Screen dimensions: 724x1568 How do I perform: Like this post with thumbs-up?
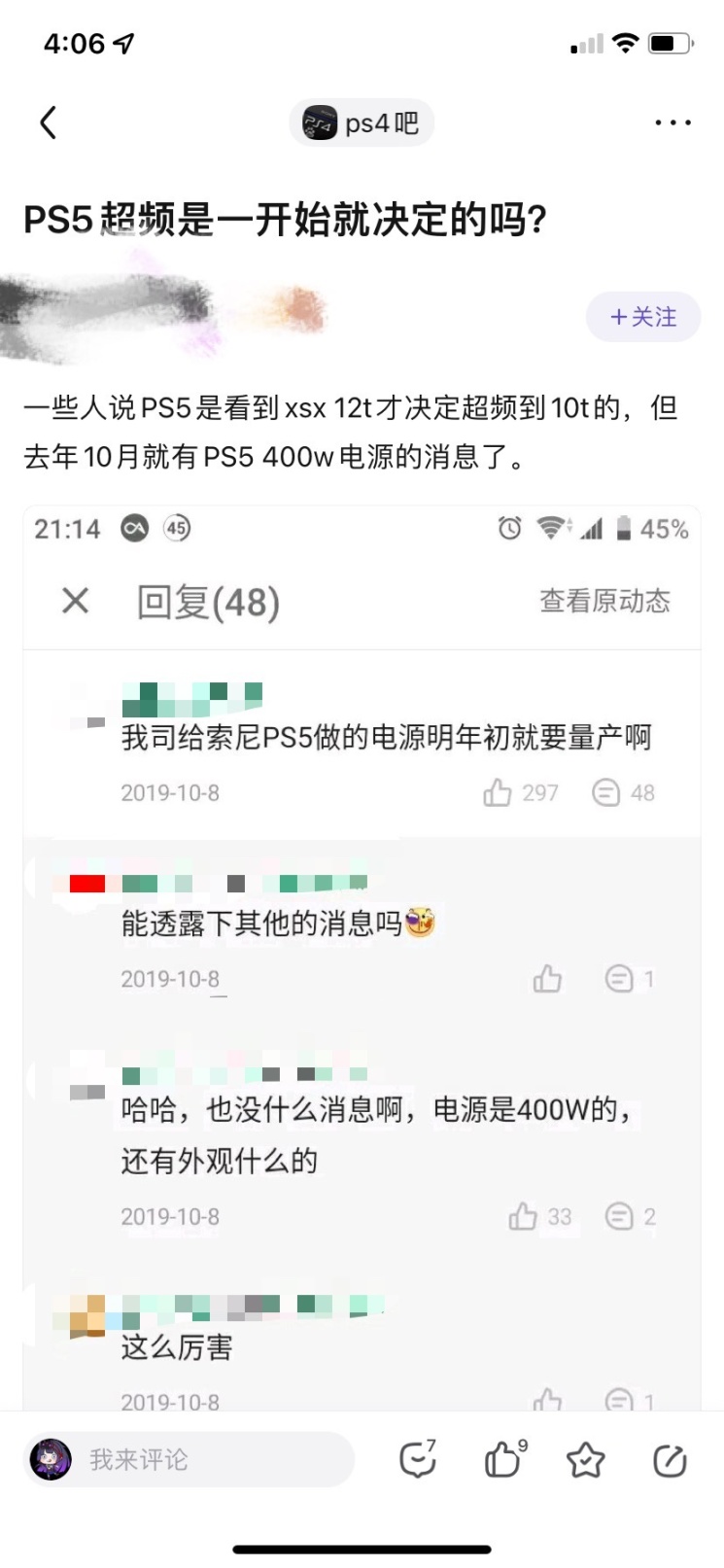503,1459
